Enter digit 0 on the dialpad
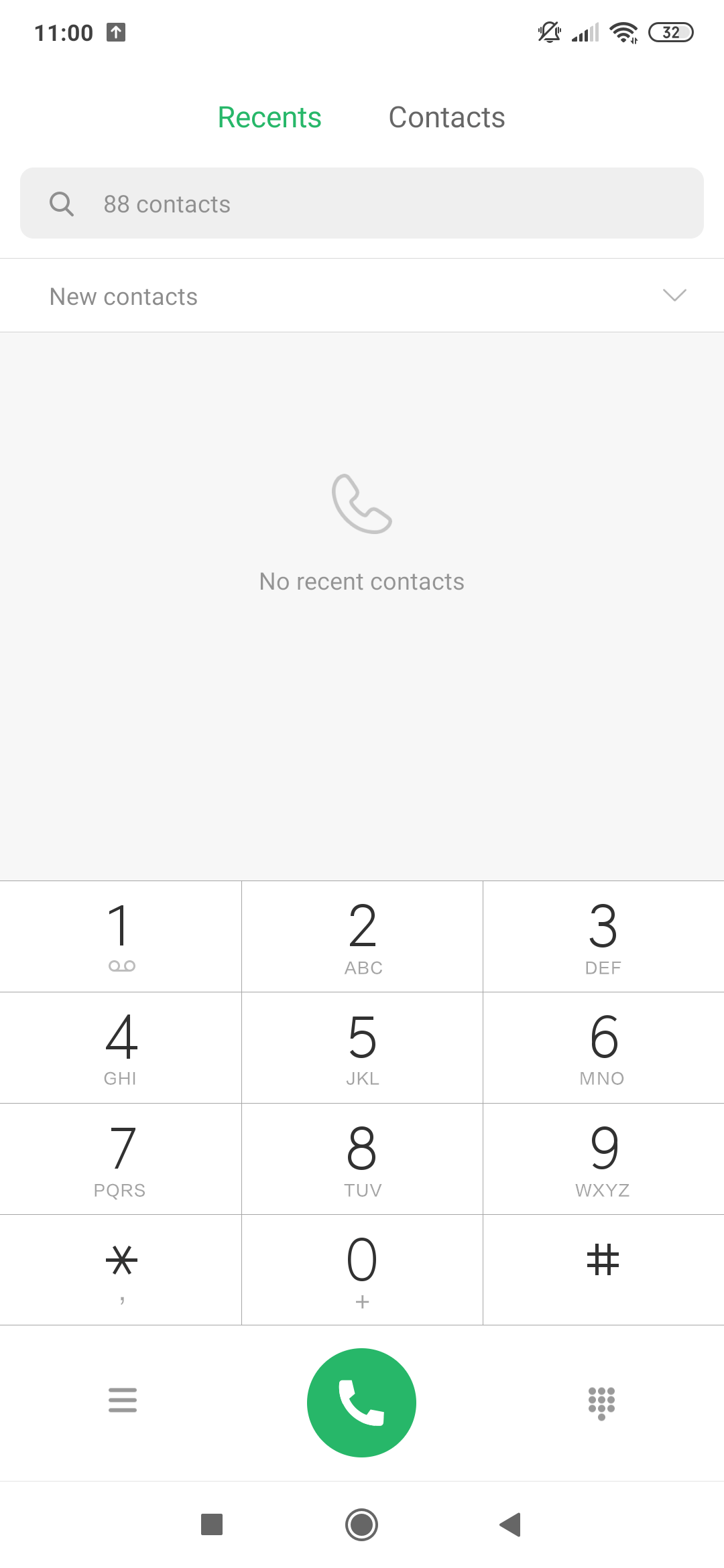The image size is (724, 1568). click(362, 1269)
